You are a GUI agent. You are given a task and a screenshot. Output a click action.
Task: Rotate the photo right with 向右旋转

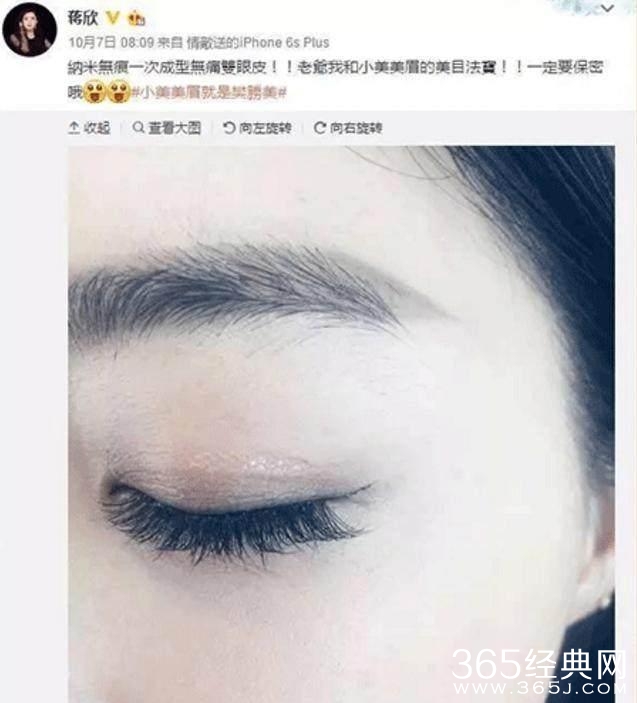coord(348,128)
